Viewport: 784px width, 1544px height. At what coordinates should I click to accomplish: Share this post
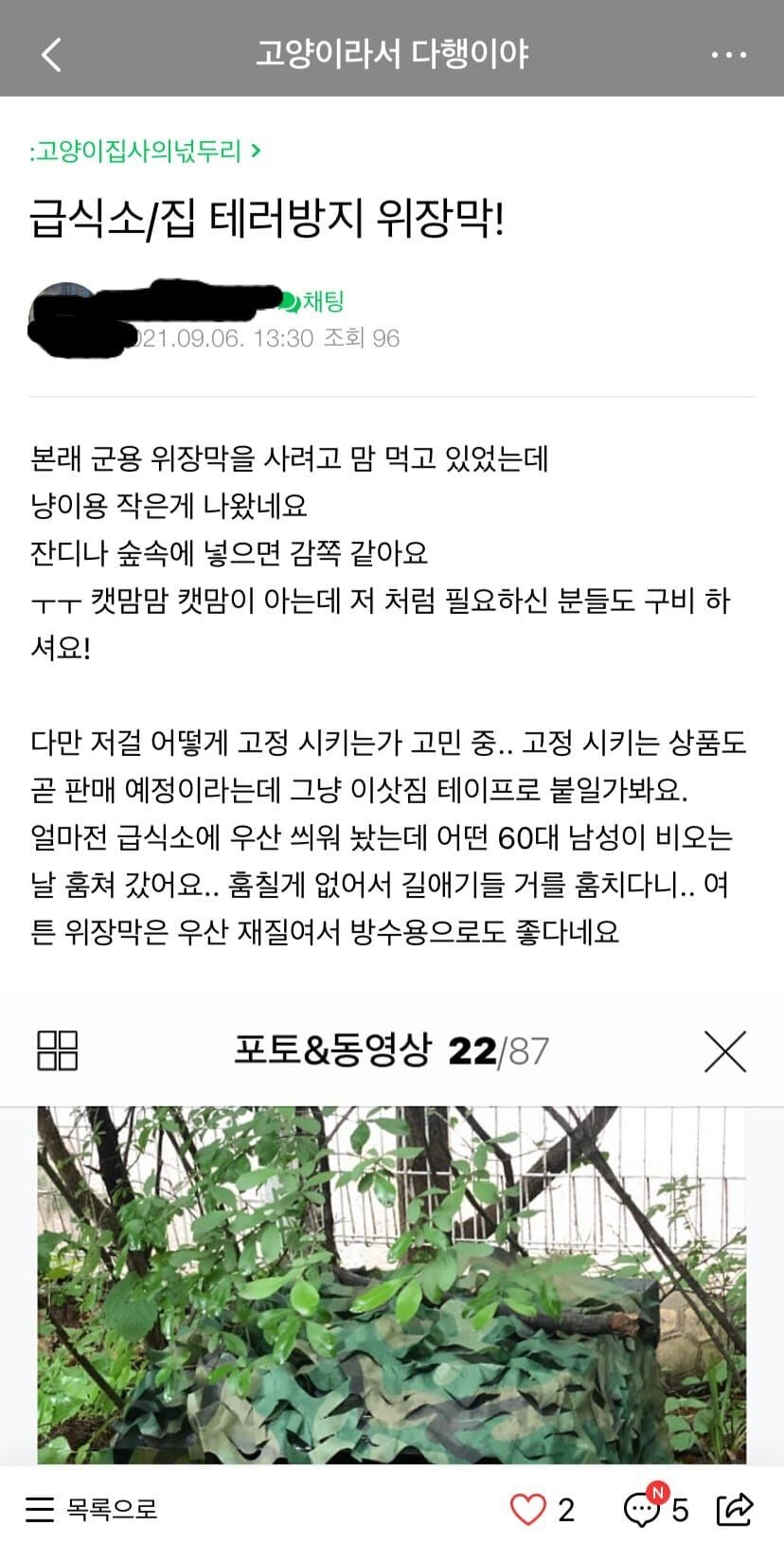pyautogui.click(x=735, y=1509)
